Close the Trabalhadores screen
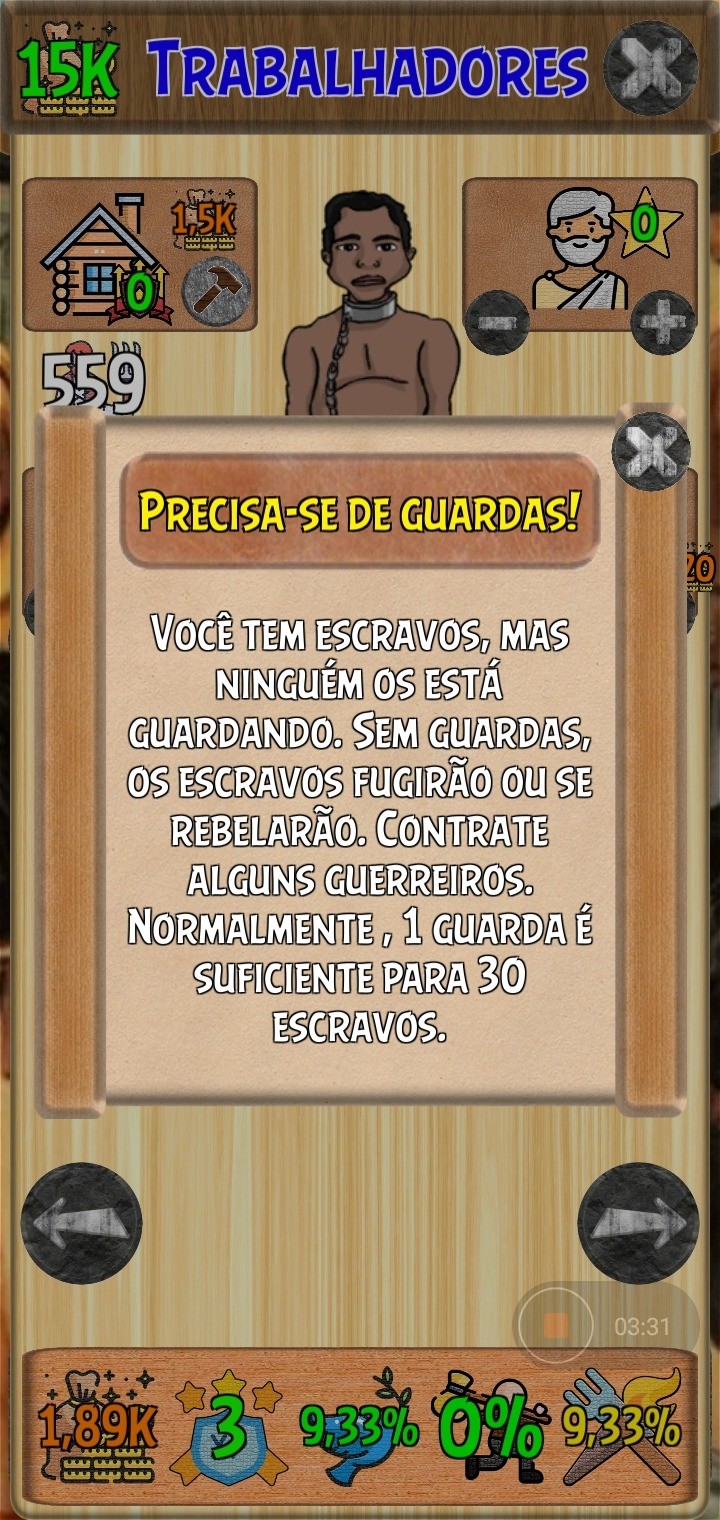Image resolution: width=720 pixels, height=1520 pixels. click(x=651, y=67)
